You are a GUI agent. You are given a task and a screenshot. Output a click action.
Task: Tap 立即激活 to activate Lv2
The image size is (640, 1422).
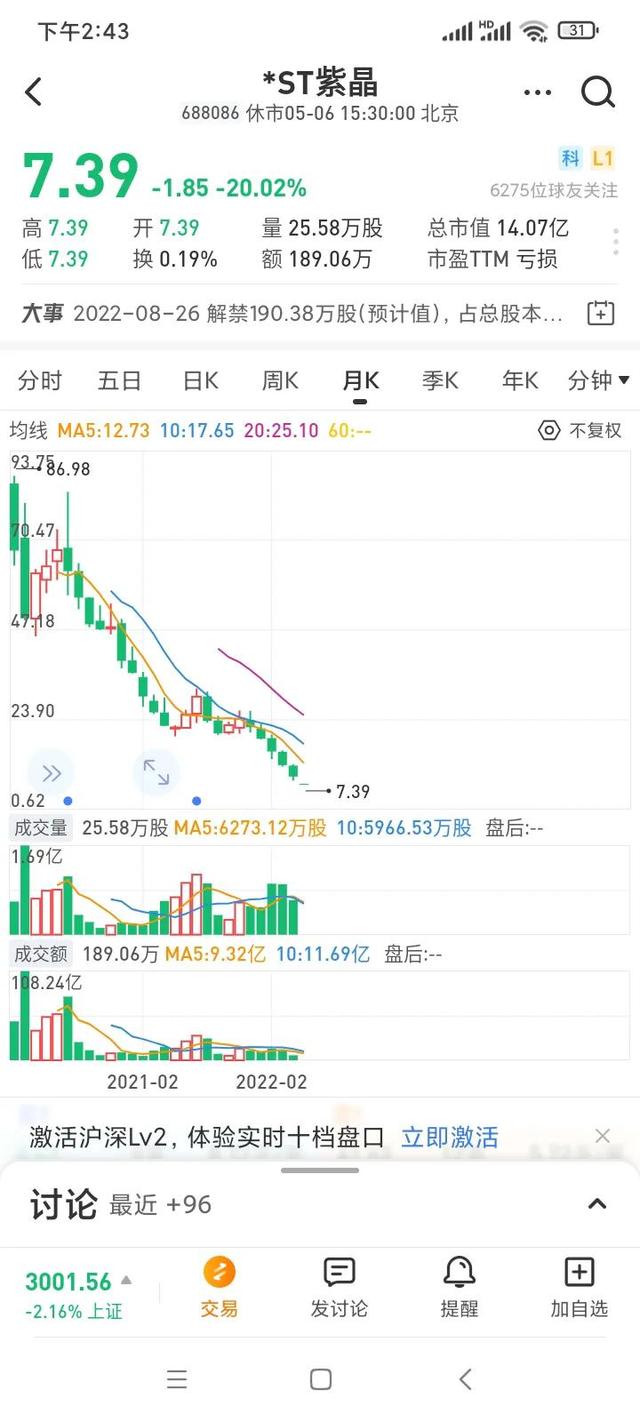tap(449, 1137)
